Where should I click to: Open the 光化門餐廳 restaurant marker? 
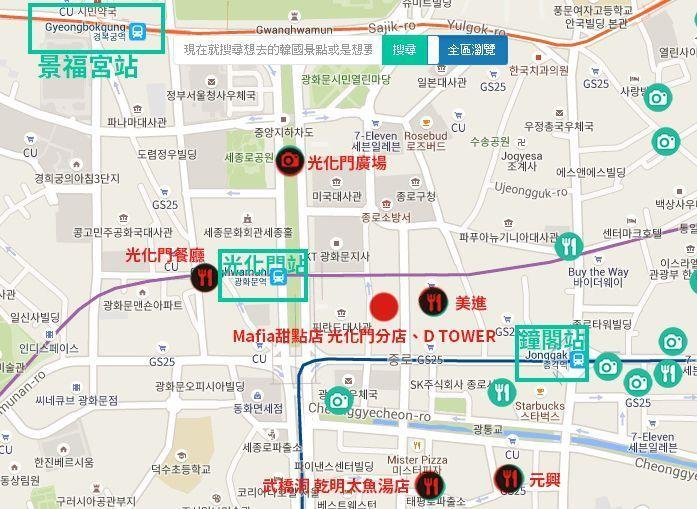click(x=205, y=277)
